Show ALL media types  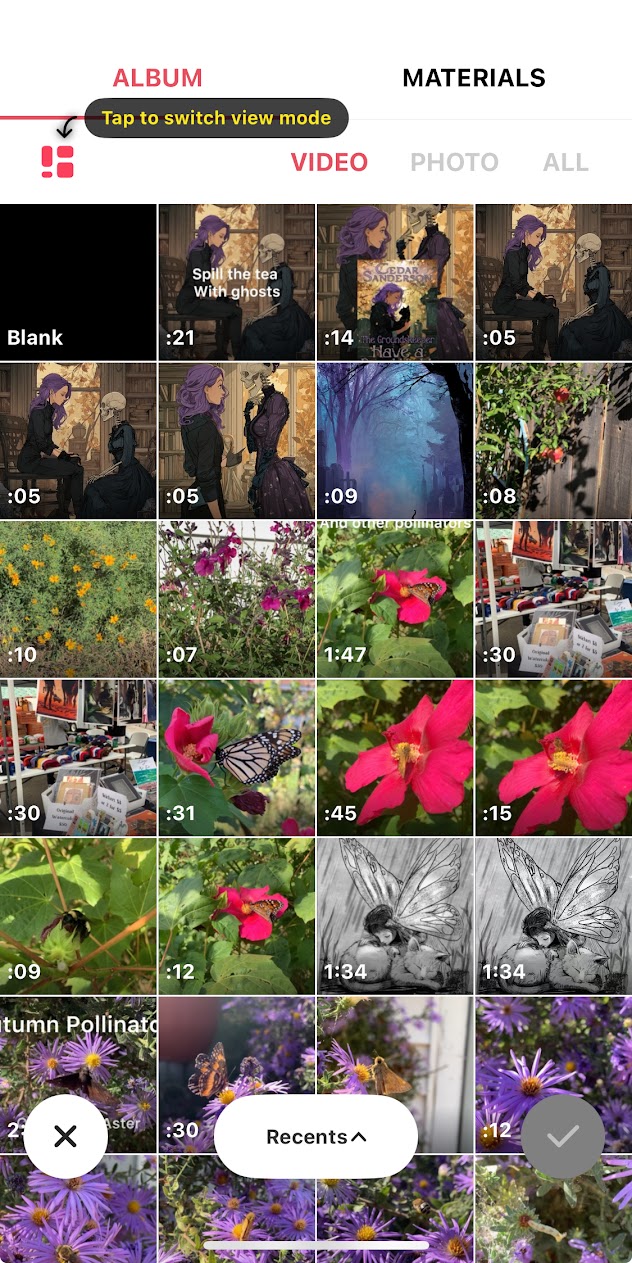tap(565, 162)
